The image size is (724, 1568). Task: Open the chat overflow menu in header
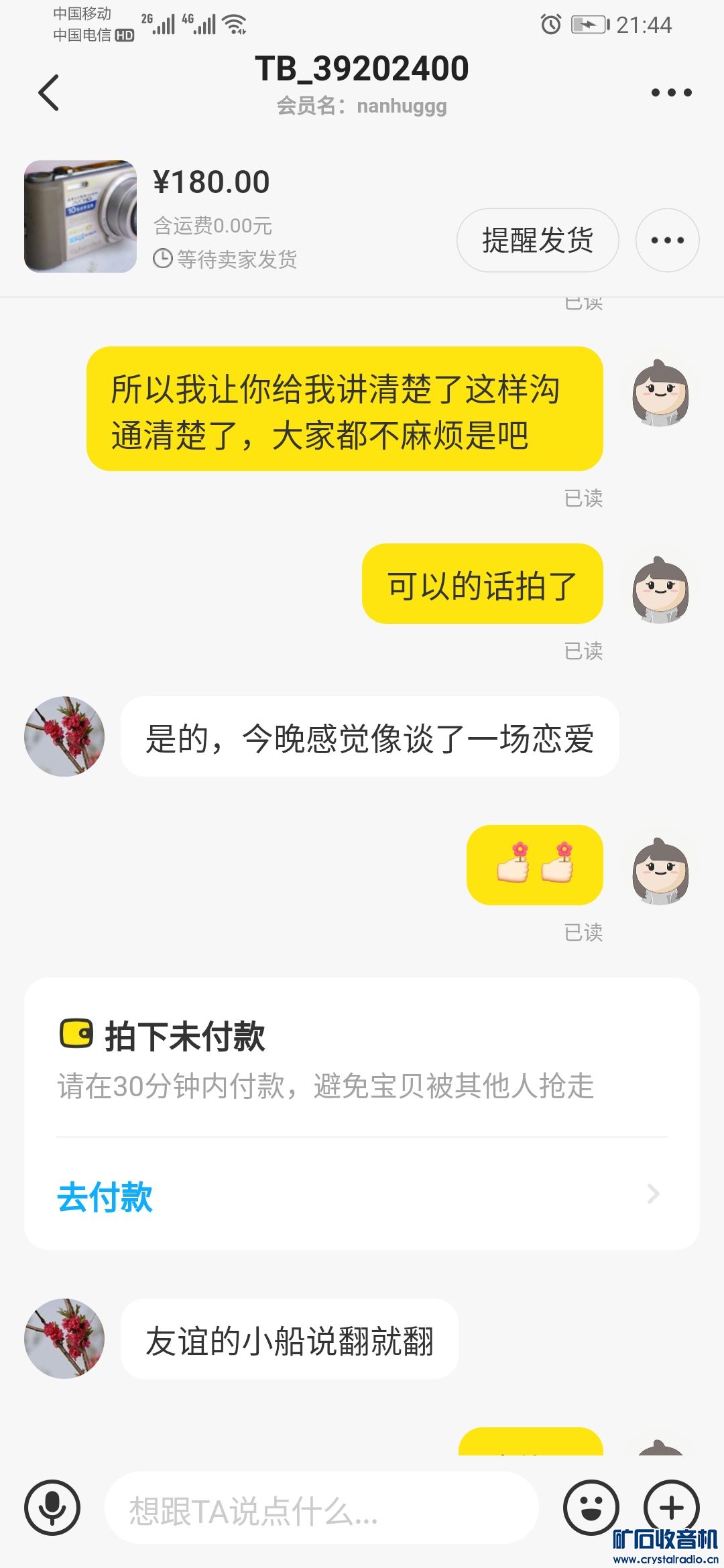[671, 92]
